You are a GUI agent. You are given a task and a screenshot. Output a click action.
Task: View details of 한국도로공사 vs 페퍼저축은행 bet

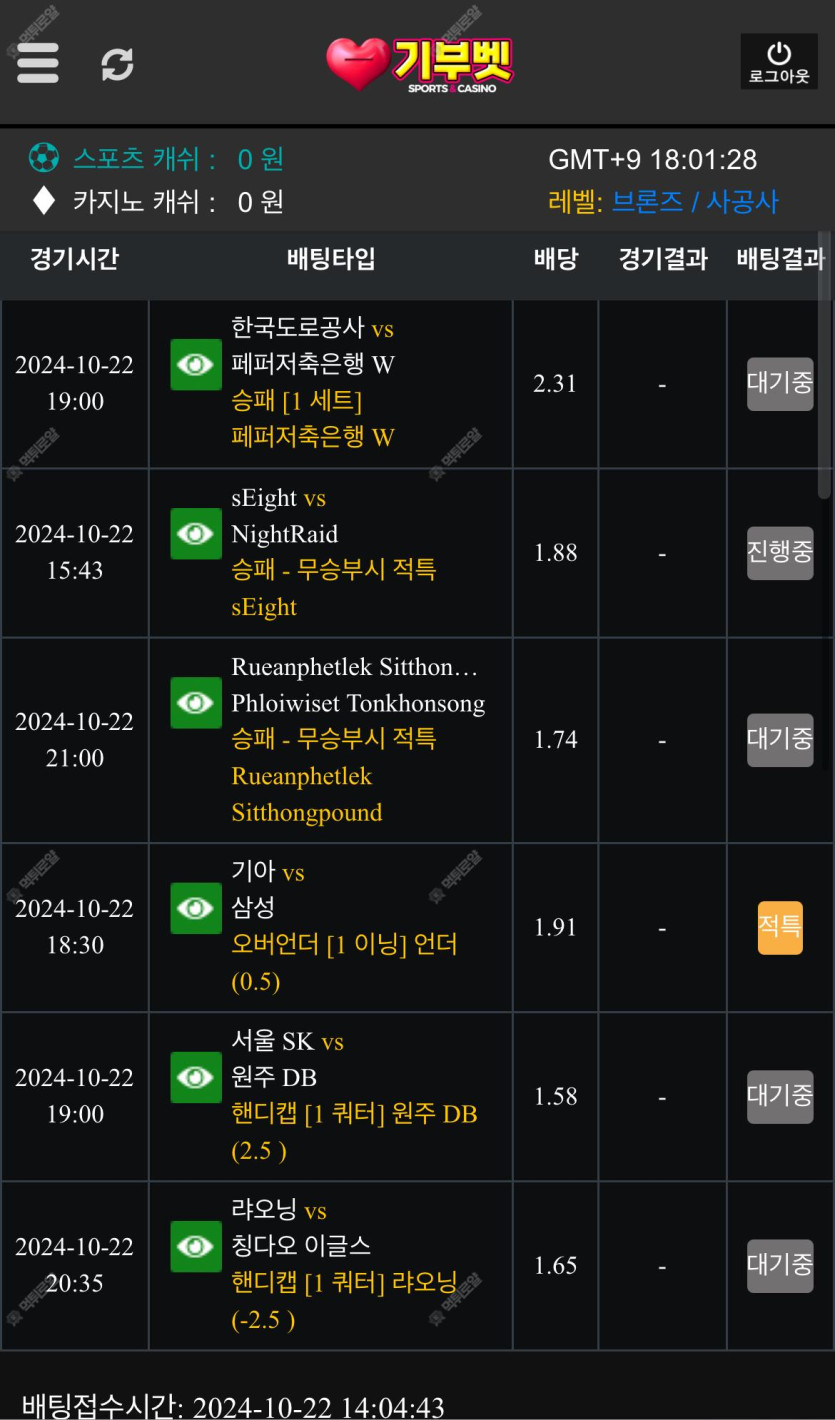196,365
